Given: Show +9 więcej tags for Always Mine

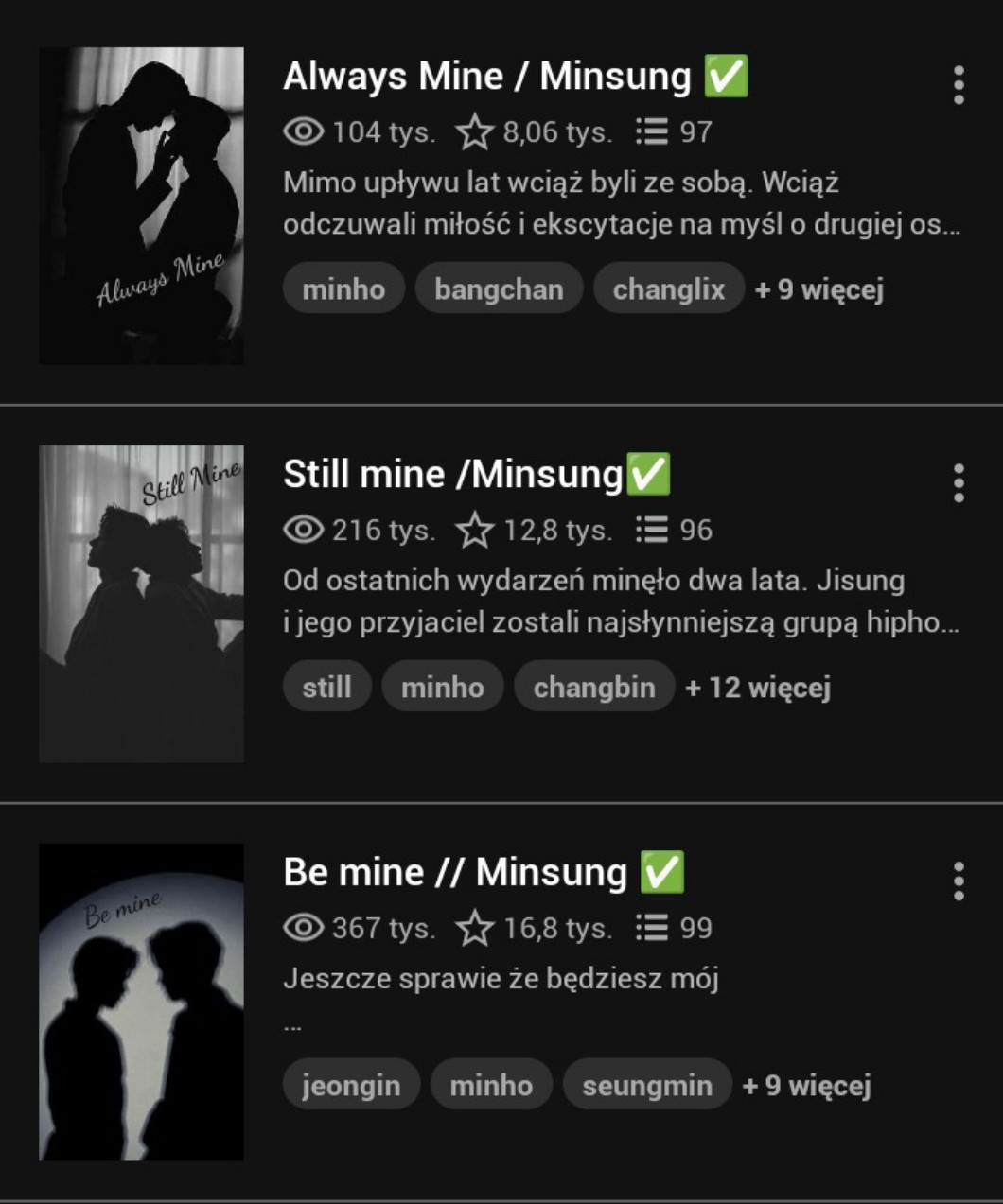Looking at the screenshot, I should point(818,289).
